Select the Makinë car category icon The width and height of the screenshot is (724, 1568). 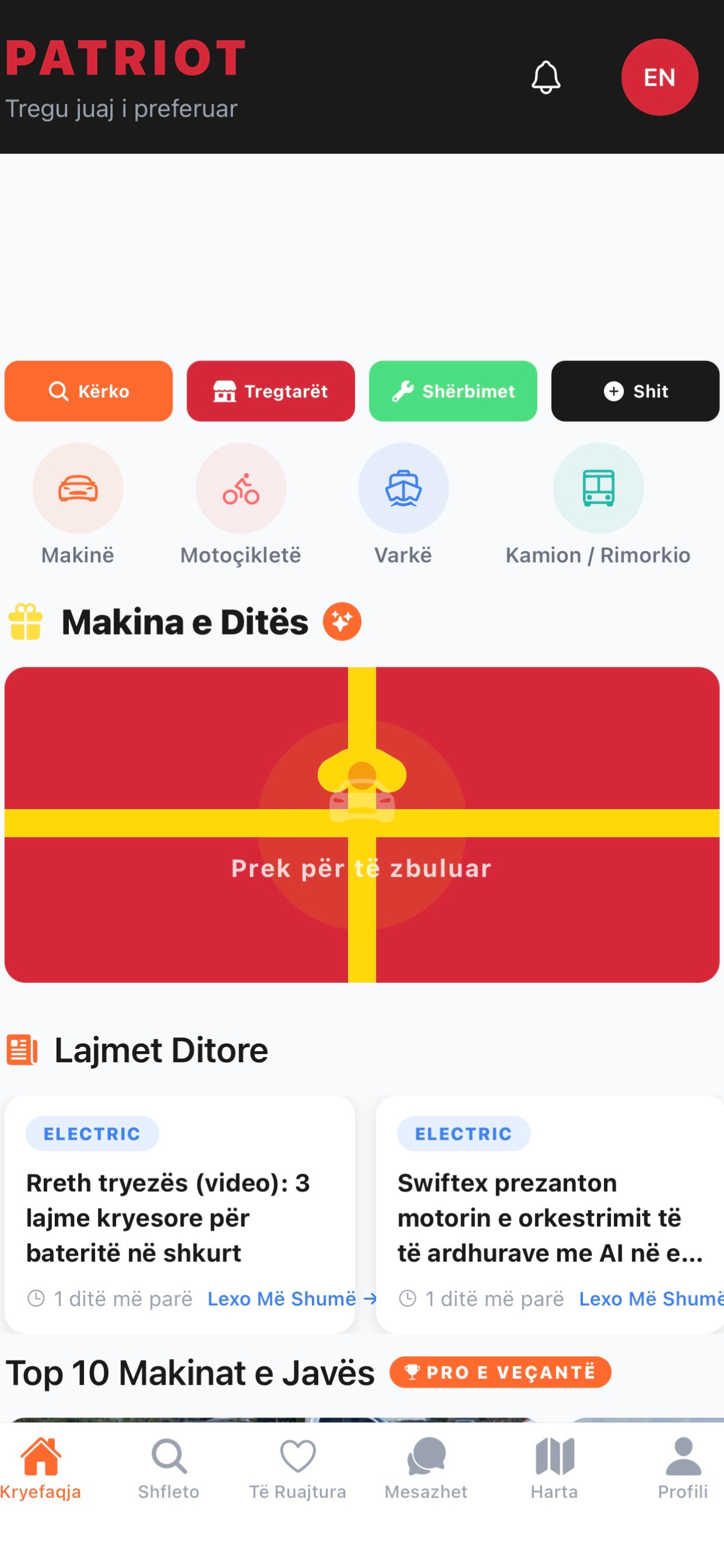[x=78, y=488]
